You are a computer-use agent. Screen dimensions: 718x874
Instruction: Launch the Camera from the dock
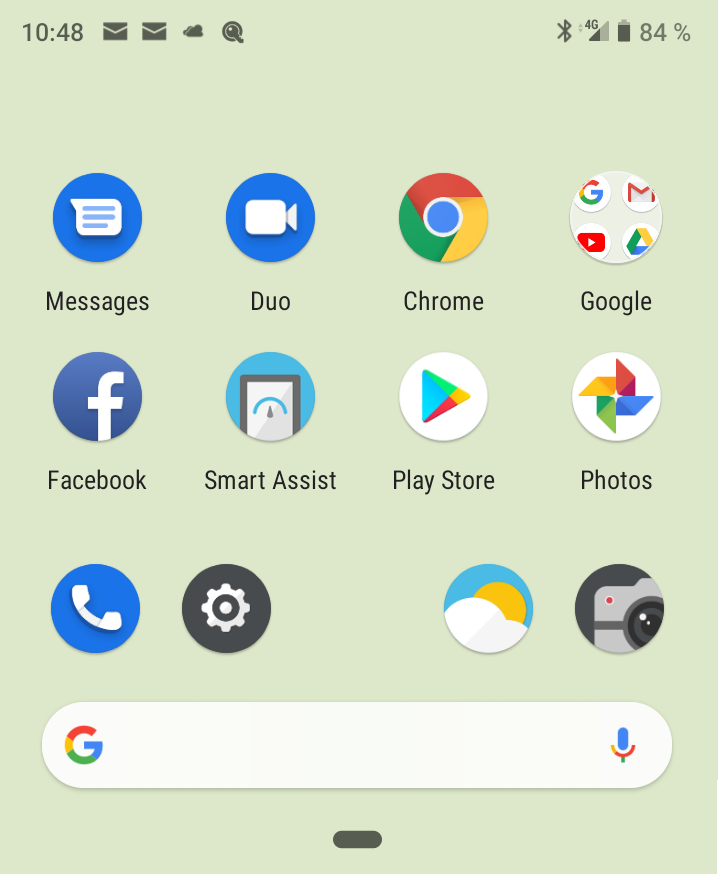point(619,608)
